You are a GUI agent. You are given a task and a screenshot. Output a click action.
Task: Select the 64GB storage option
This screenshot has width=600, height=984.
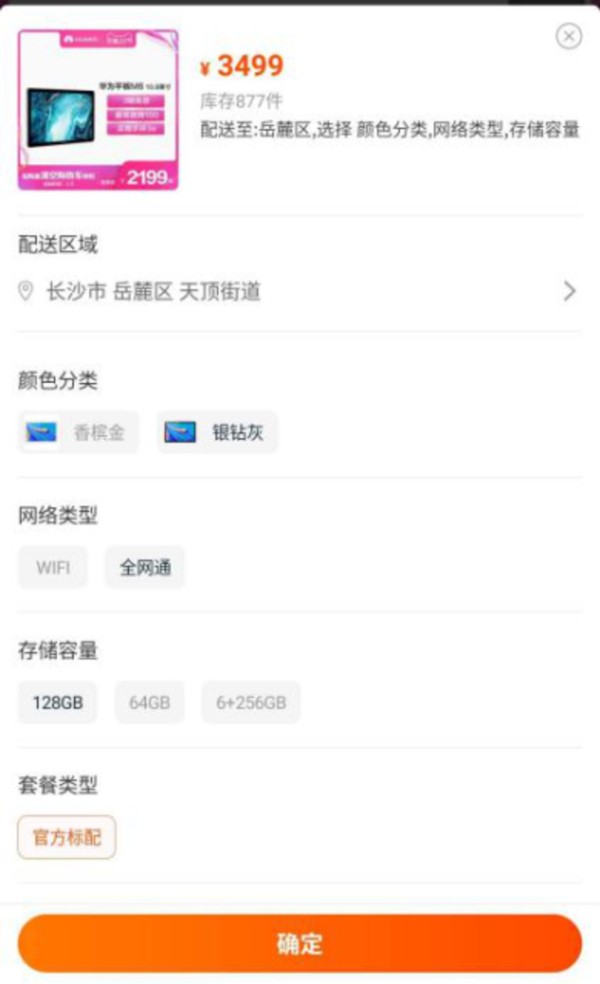point(149,702)
